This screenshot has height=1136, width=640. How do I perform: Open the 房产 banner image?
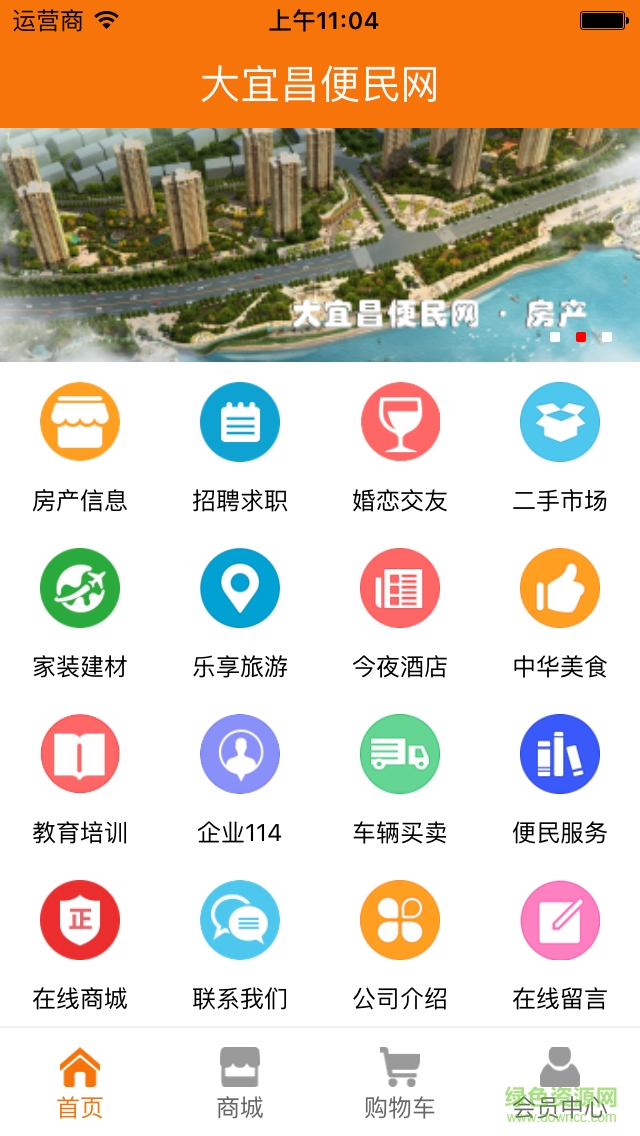(x=320, y=244)
